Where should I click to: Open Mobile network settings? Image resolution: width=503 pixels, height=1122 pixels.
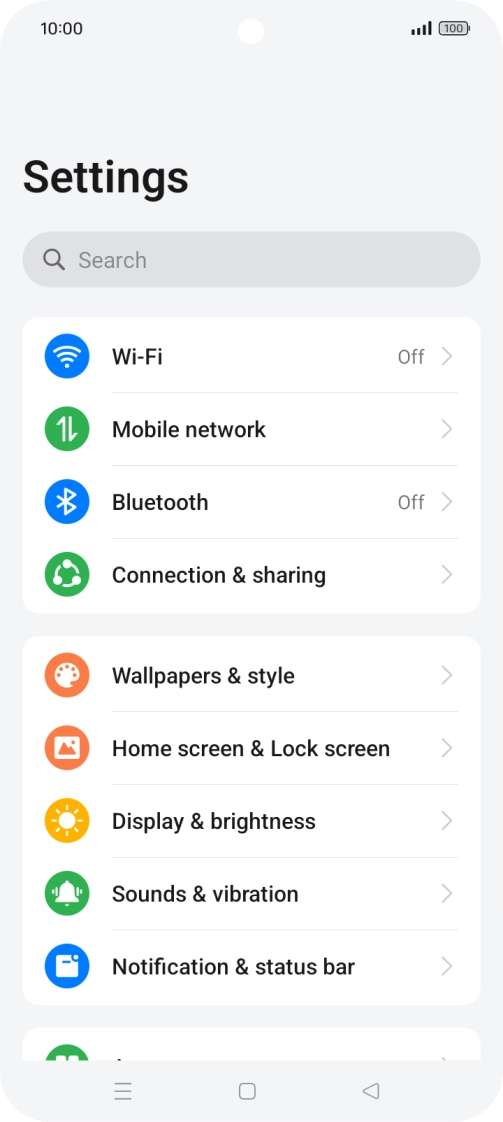[x=251, y=429]
